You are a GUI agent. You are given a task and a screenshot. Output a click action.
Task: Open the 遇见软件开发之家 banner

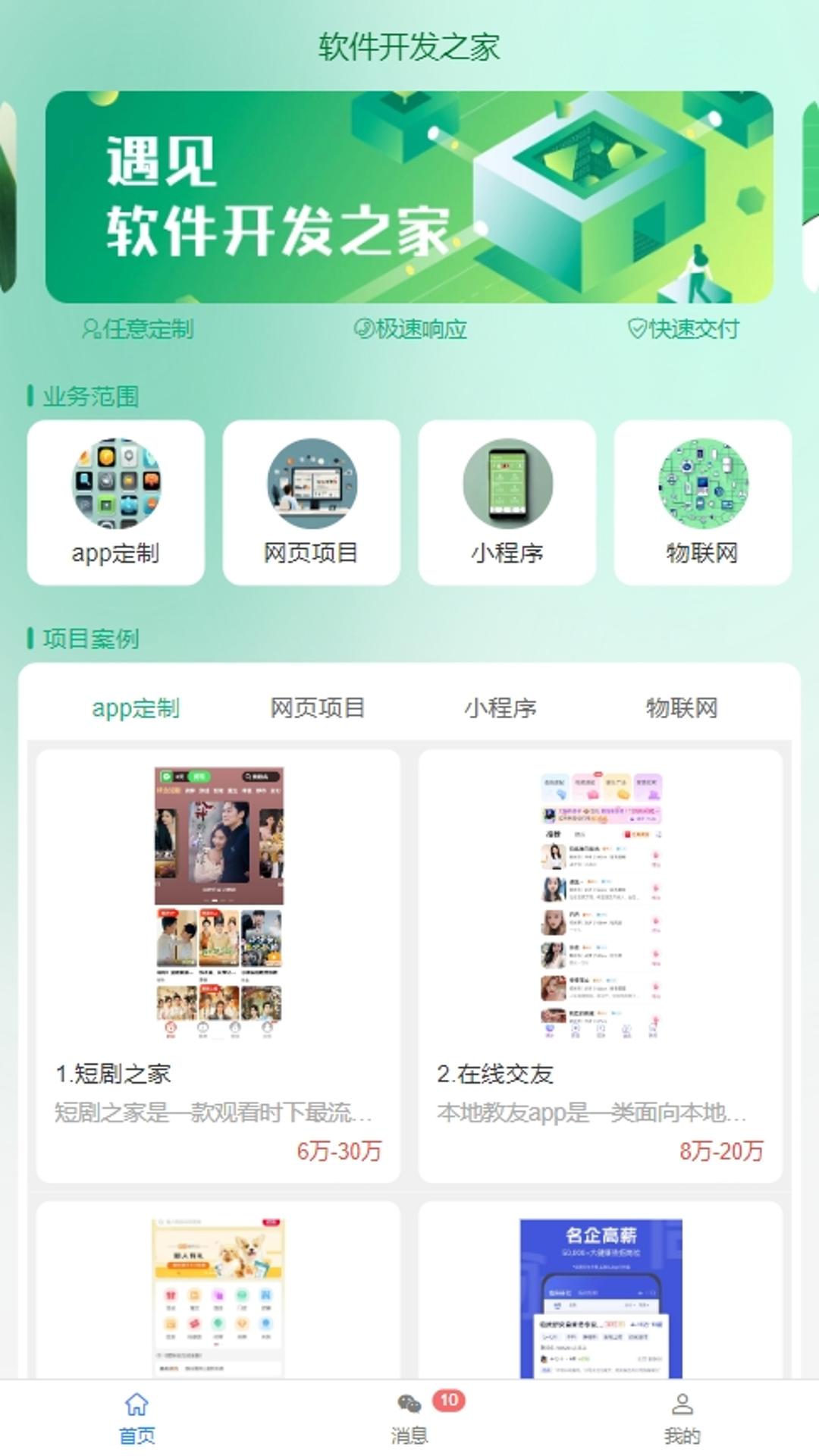click(x=409, y=197)
